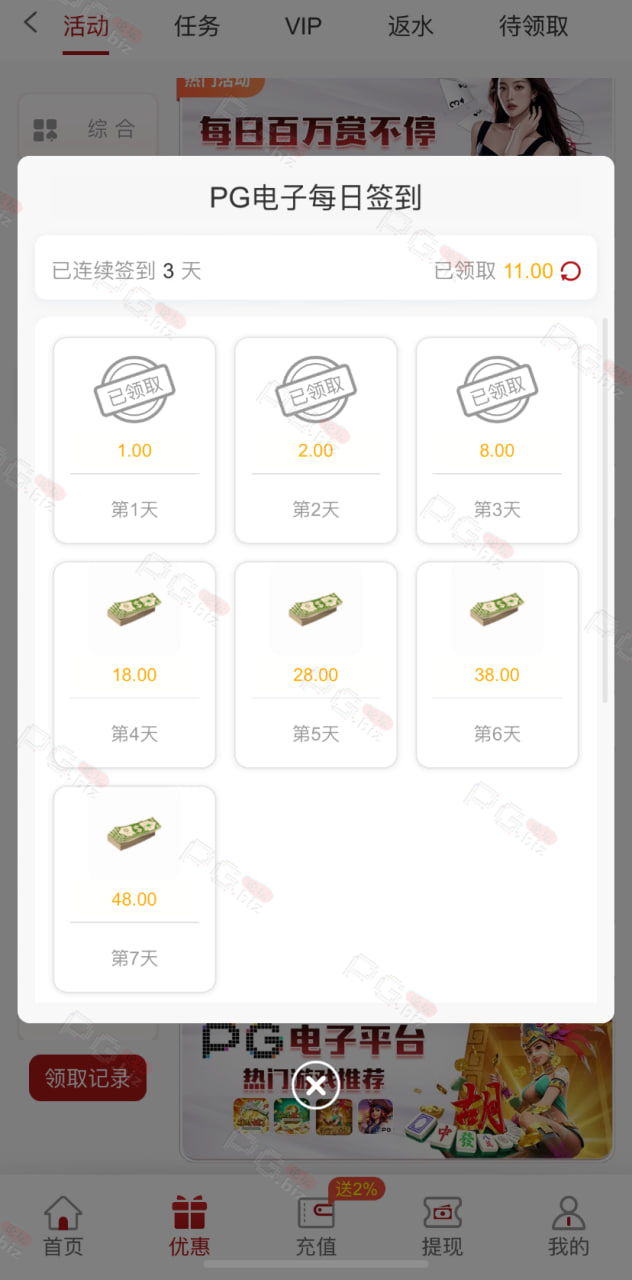Select the 第5天 28.00 reward card
Screen dimensions: 632x1280
pyautogui.click(x=316, y=665)
